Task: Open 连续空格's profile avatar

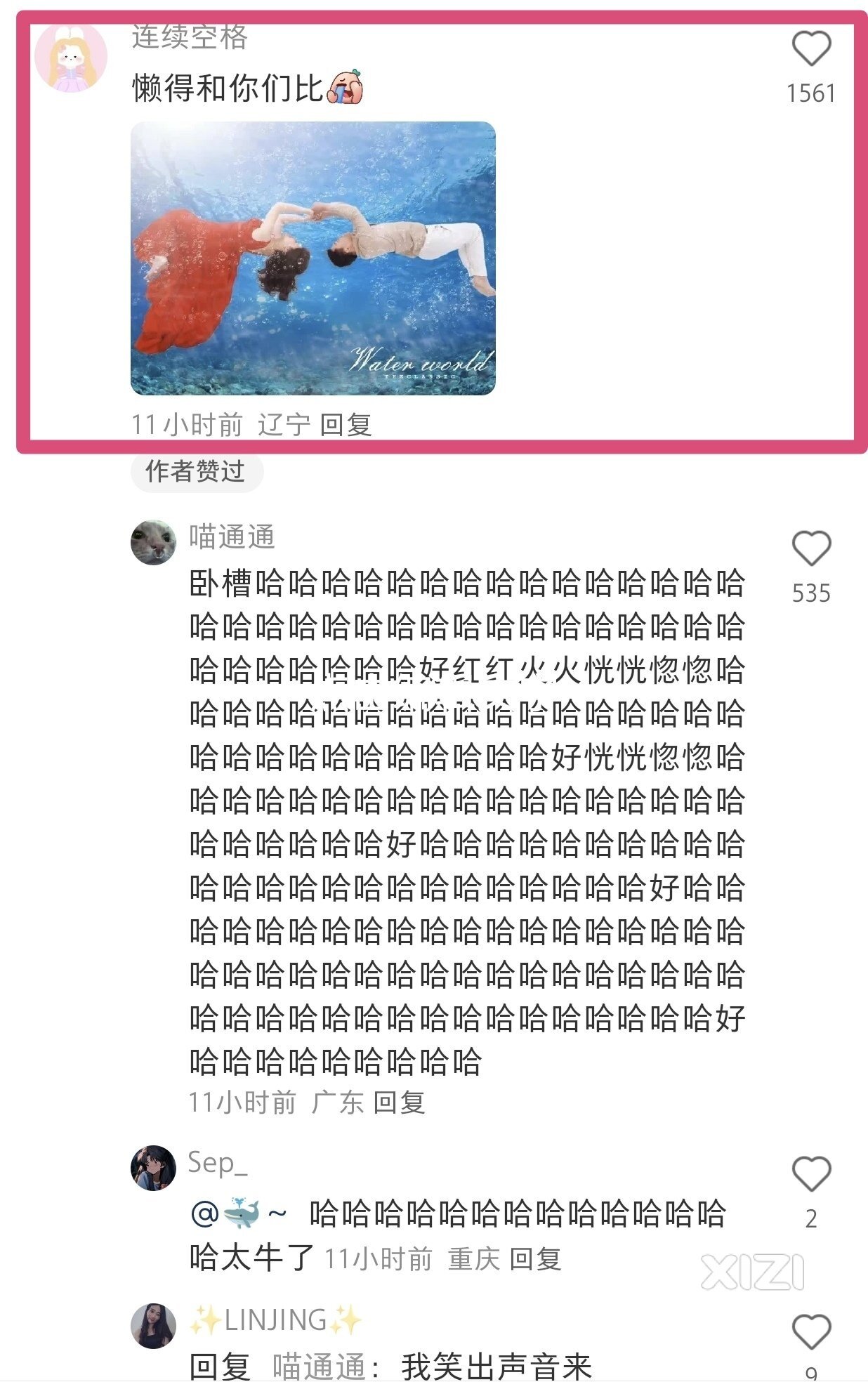Action: [71, 58]
